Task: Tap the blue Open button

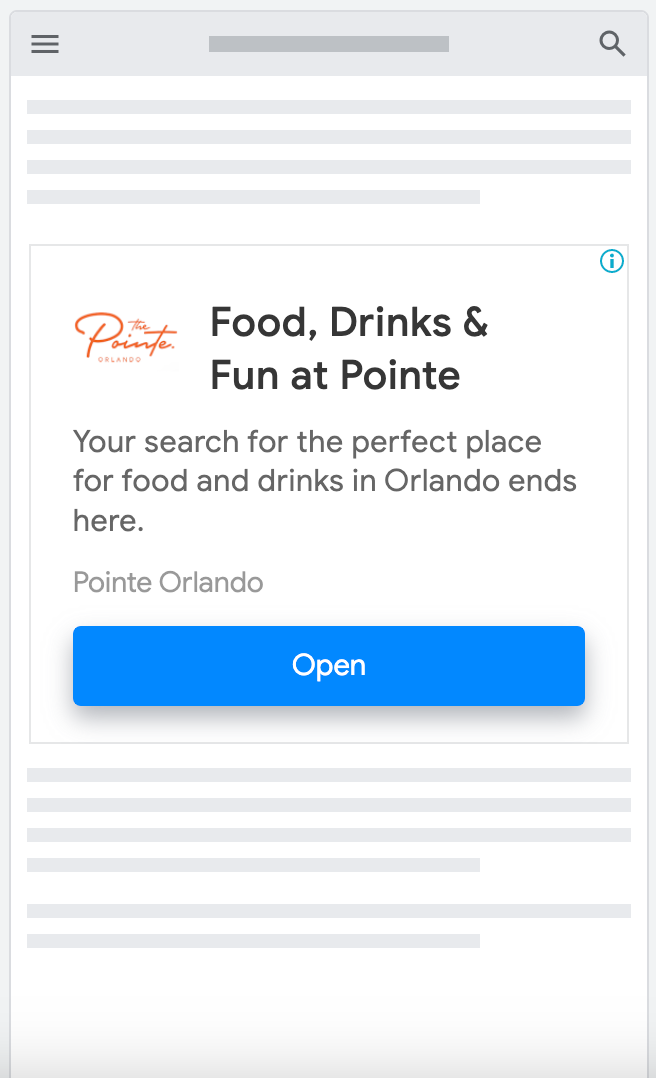Action: [x=329, y=666]
